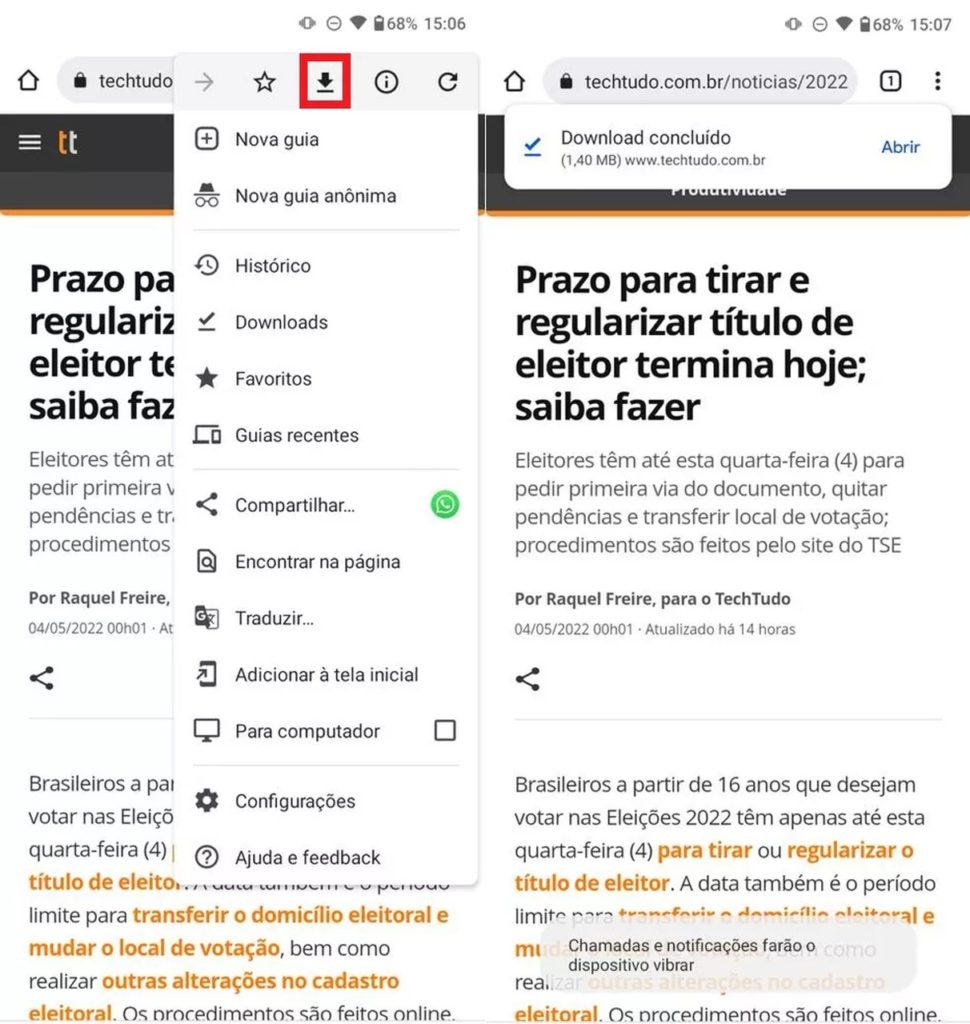Open Favoritos
This screenshot has width=970, height=1024.
tap(273, 379)
